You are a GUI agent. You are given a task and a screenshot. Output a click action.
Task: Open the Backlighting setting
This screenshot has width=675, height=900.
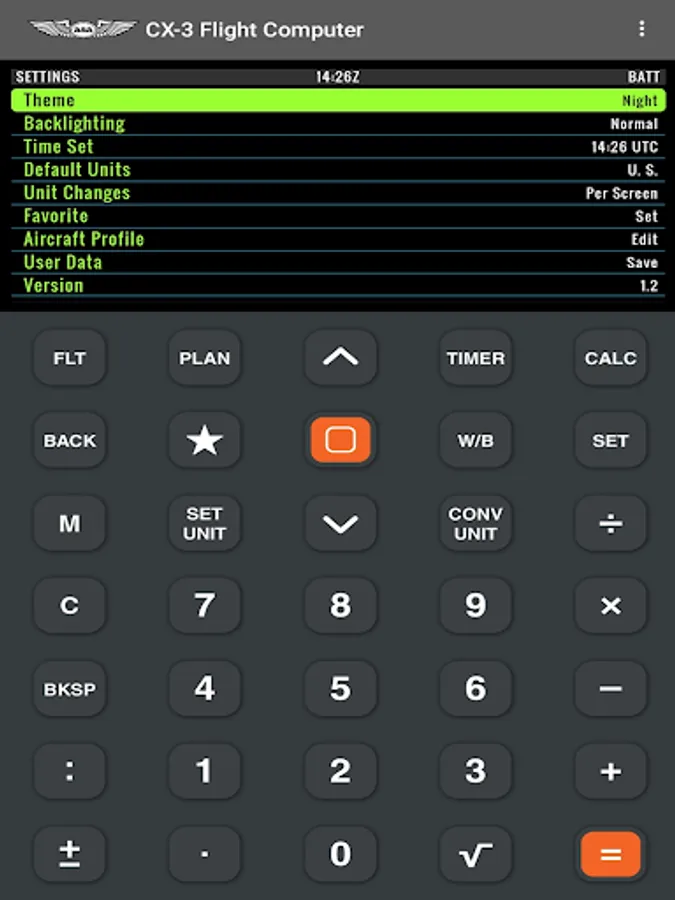pos(338,124)
